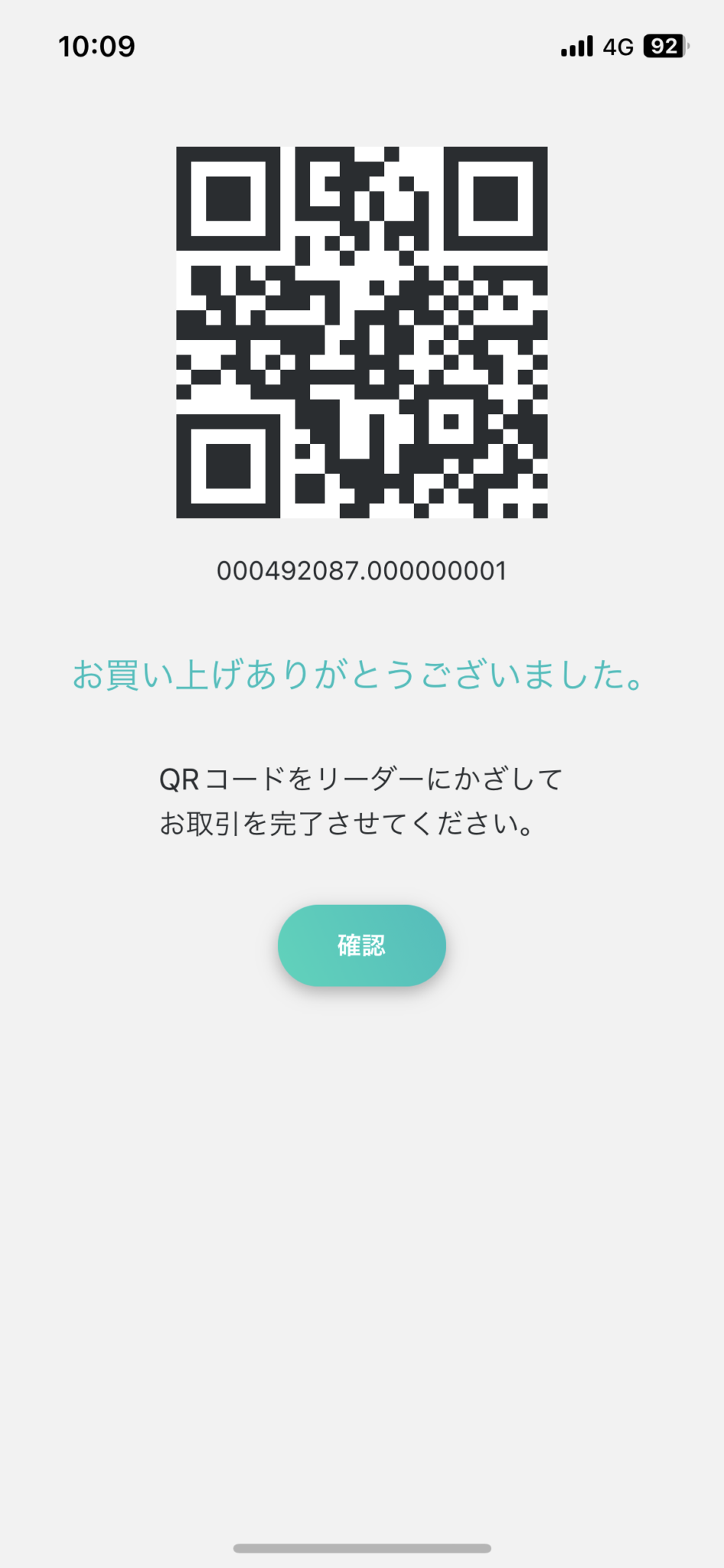This screenshot has height=1568, width=724.
Task: Select the transaction number 000492087.000000001
Action: coord(362,568)
